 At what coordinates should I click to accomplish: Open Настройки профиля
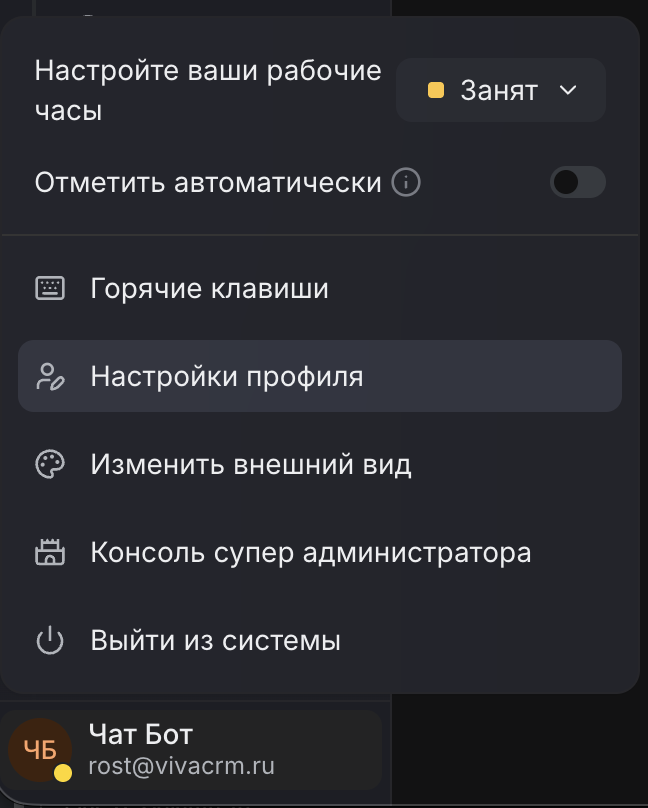point(226,377)
